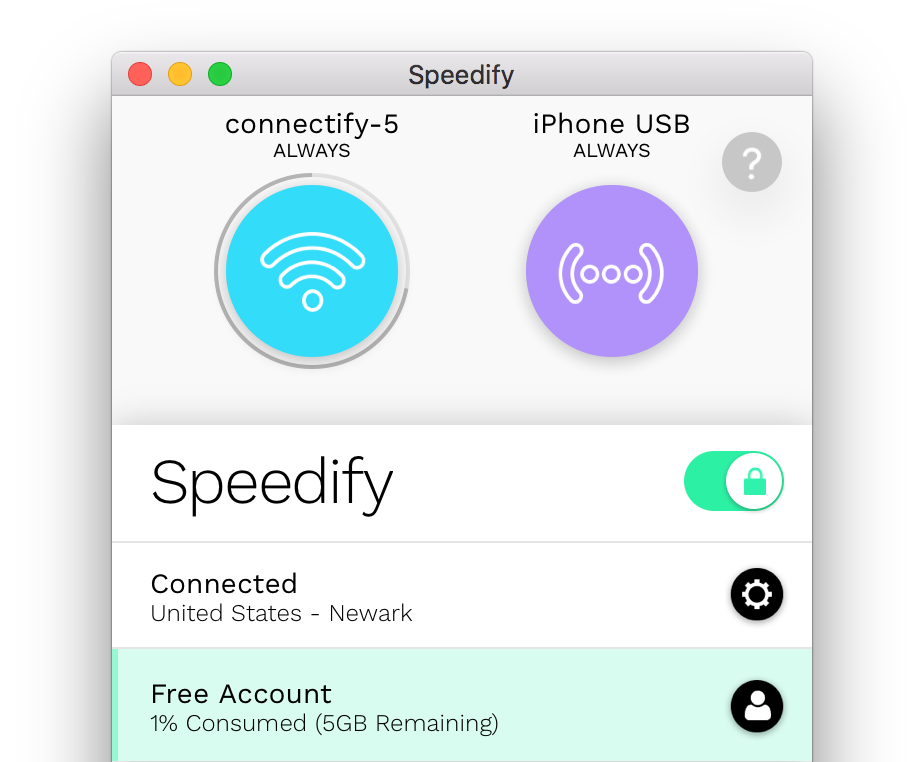Image resolution: width=924 pixels, height=762 pixels.
Task: Close the Speedify window
Action: pos(140,74)
